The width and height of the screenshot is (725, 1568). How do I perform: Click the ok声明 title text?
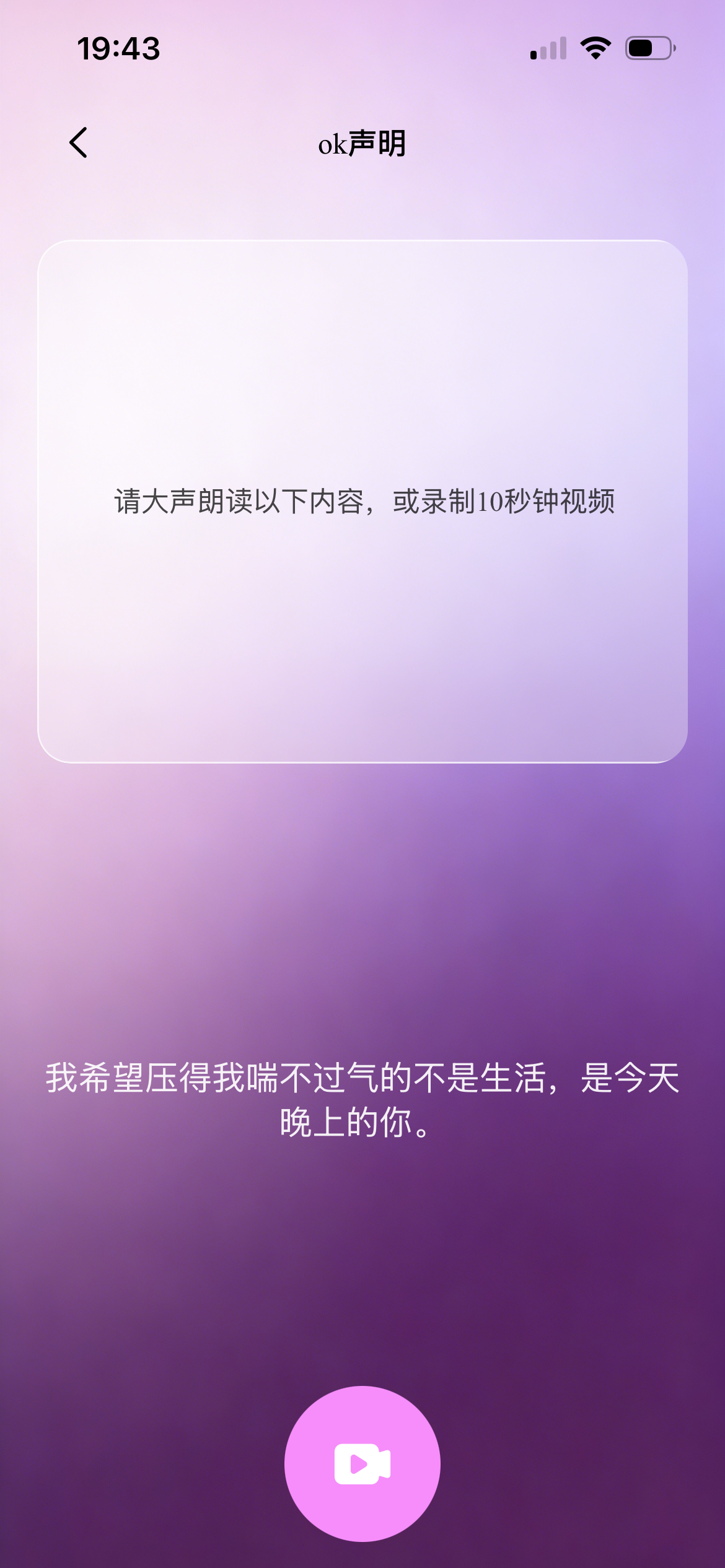tap(362, 143)
